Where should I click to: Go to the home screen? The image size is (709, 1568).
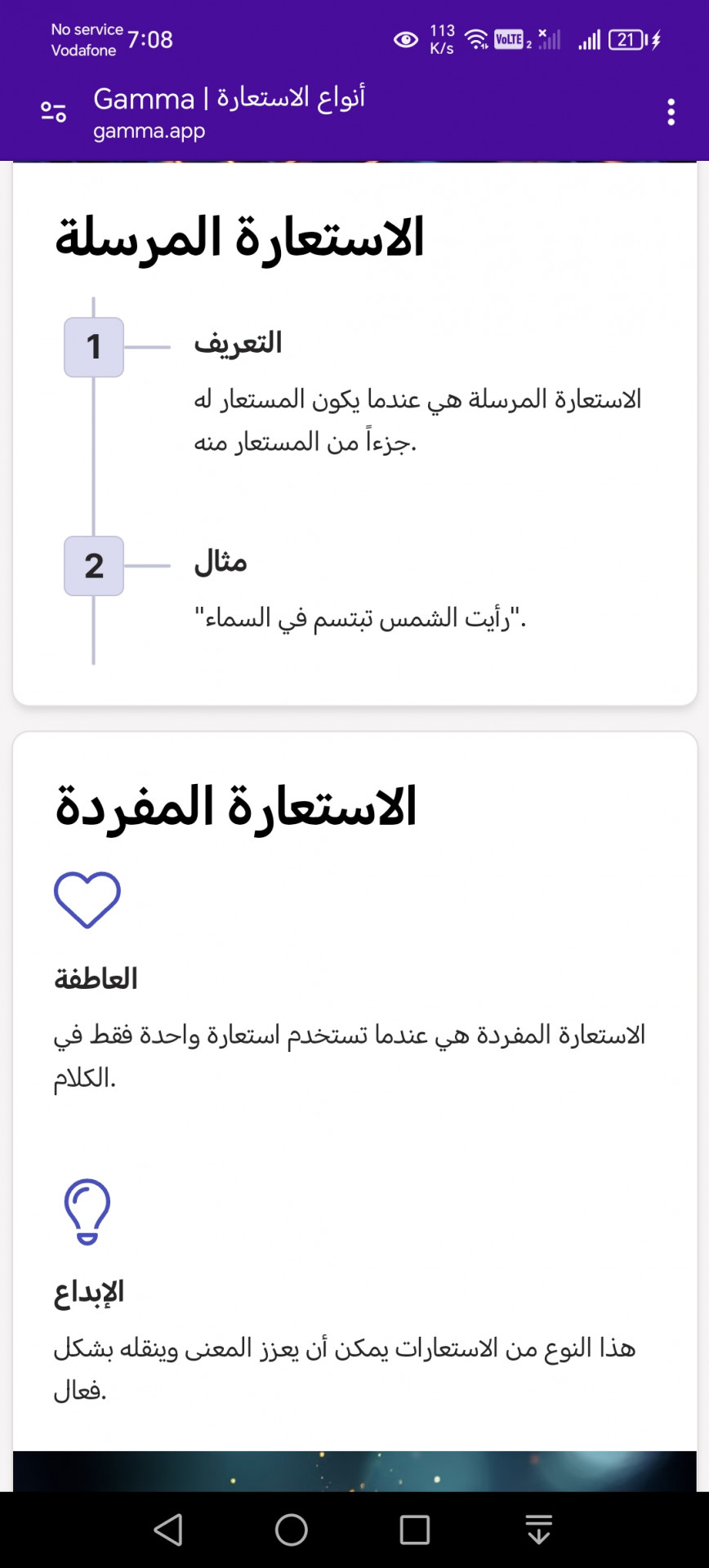coord(292,1530)
